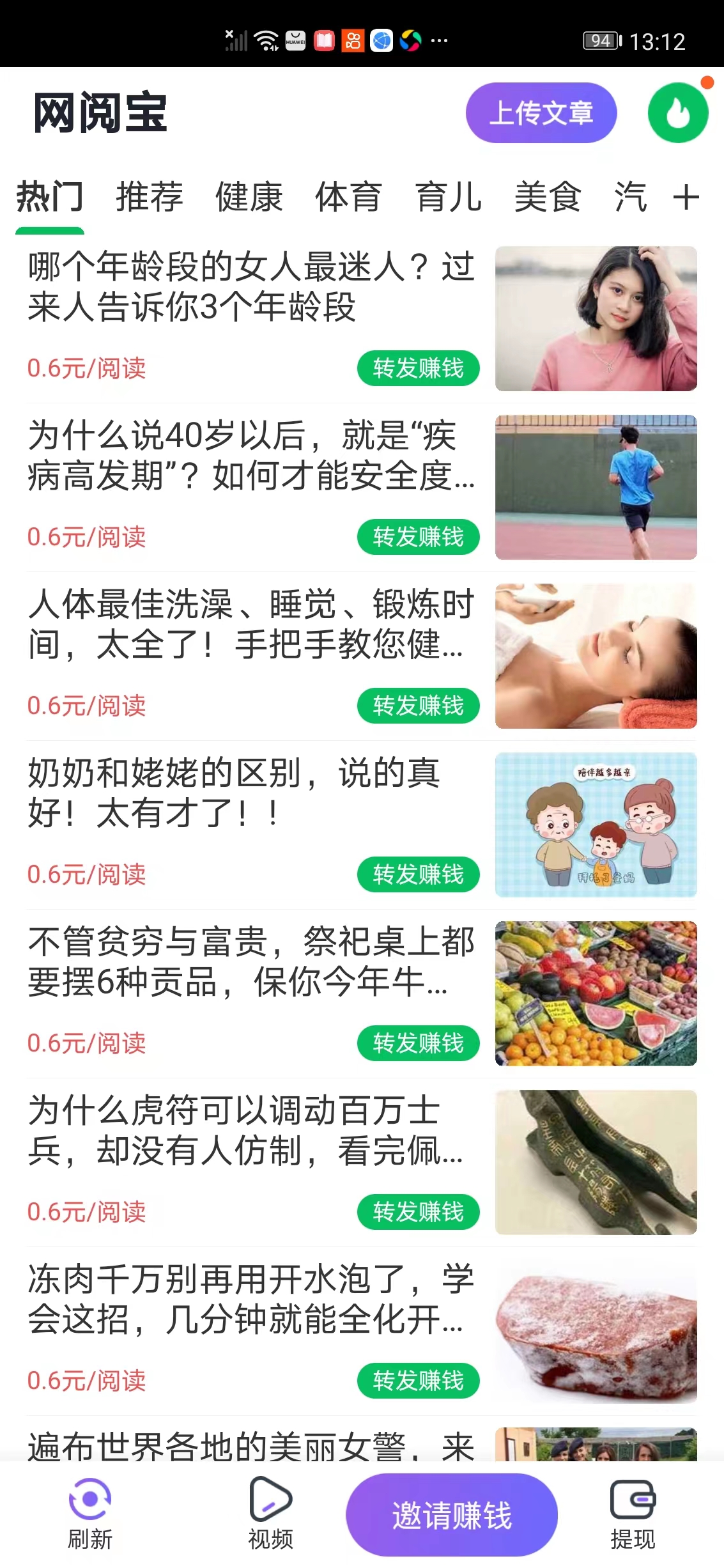This screenshot has height=1568, width=724.
Task: Tap the battery indicator in the status bar
Action: point(599,41)
